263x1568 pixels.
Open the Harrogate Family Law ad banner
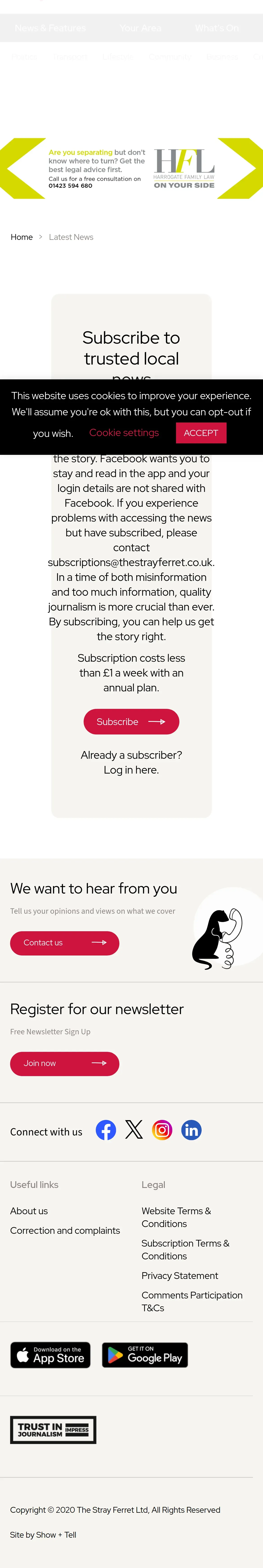click(131, 168)
